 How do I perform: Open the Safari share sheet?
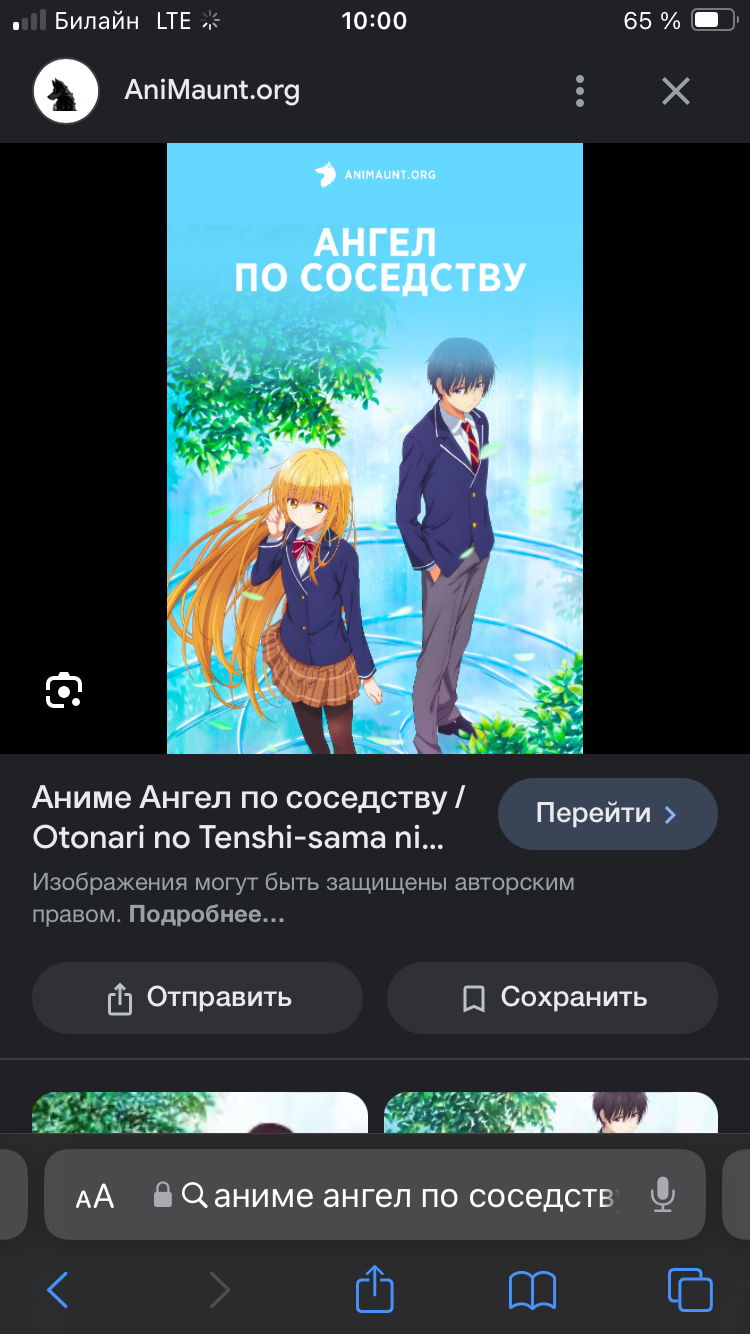(x=375, y=1289)
